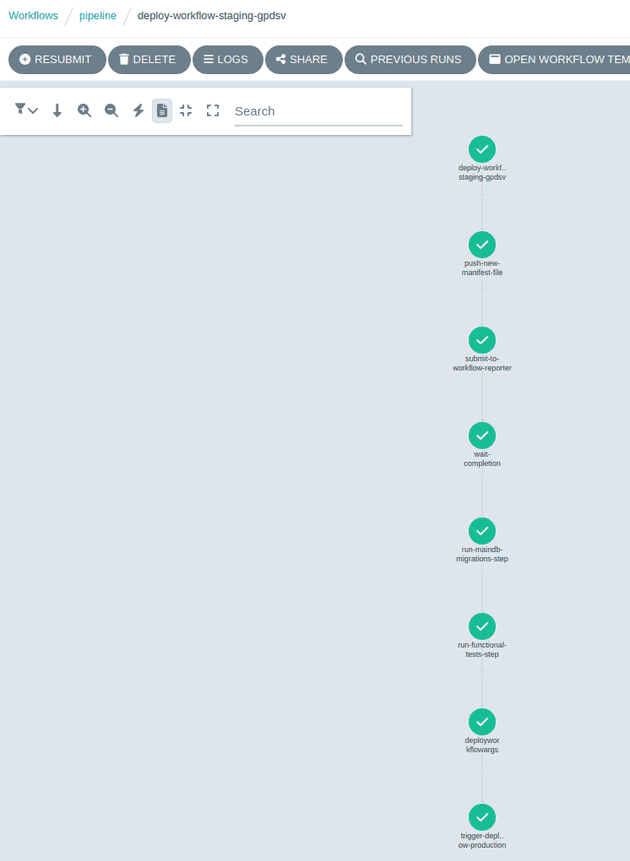Select the wait-completion node
The image size is (630, 861).
tap(482, 436)
